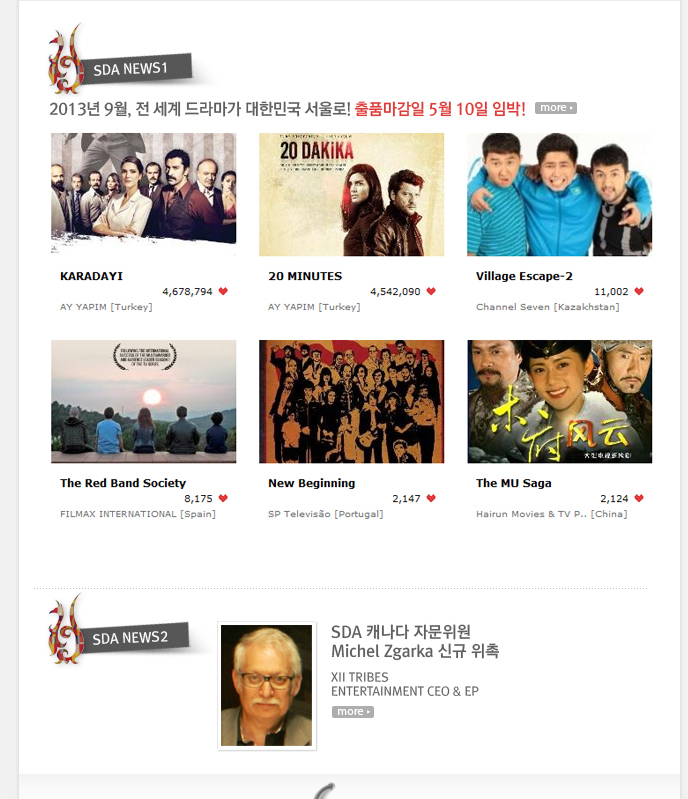Screen dimensions: 688x799
Task: Open the KARADAYI drama card
Action: coord(143,194)
